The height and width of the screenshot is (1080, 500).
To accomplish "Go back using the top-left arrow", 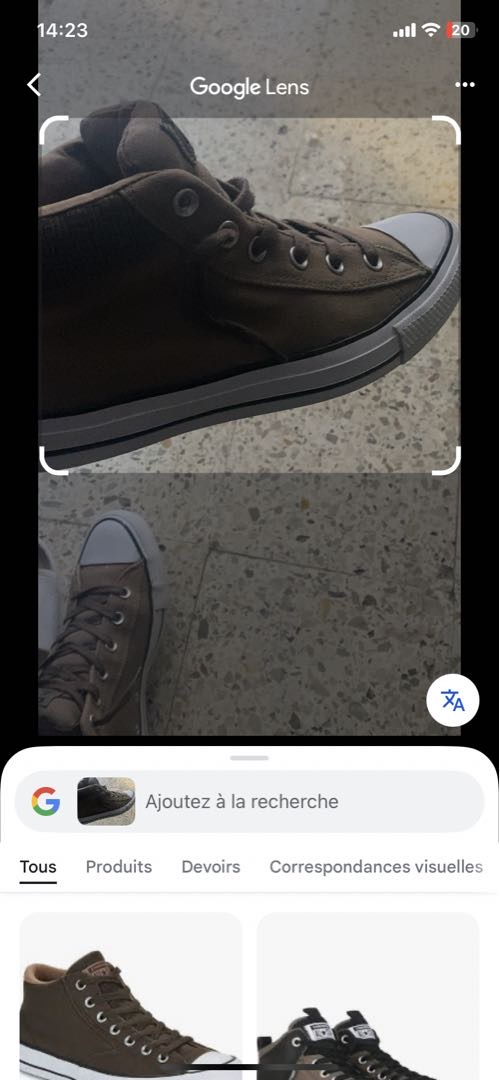I will coord(34,85).
